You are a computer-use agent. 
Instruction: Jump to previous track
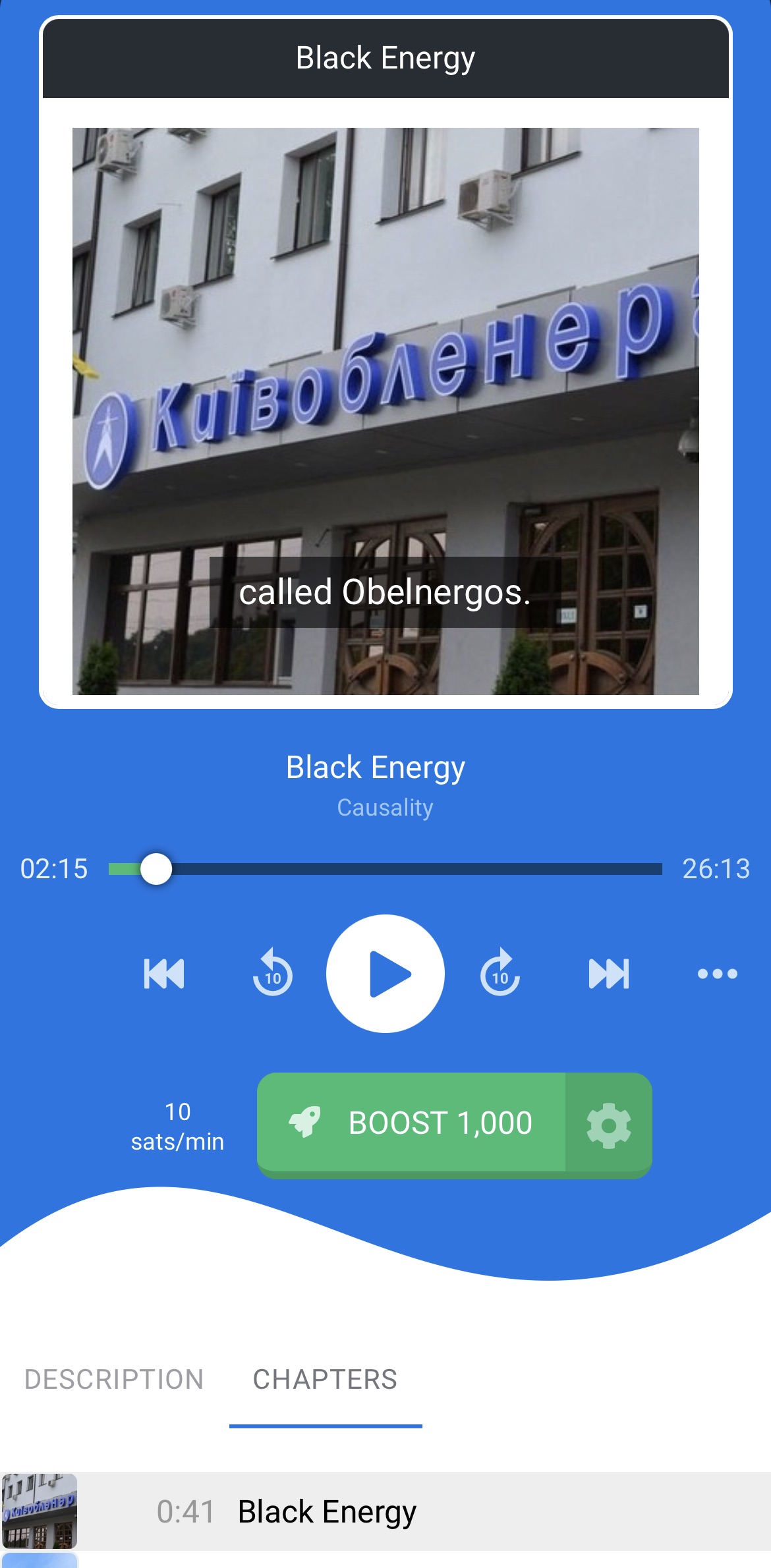point(164,973)
